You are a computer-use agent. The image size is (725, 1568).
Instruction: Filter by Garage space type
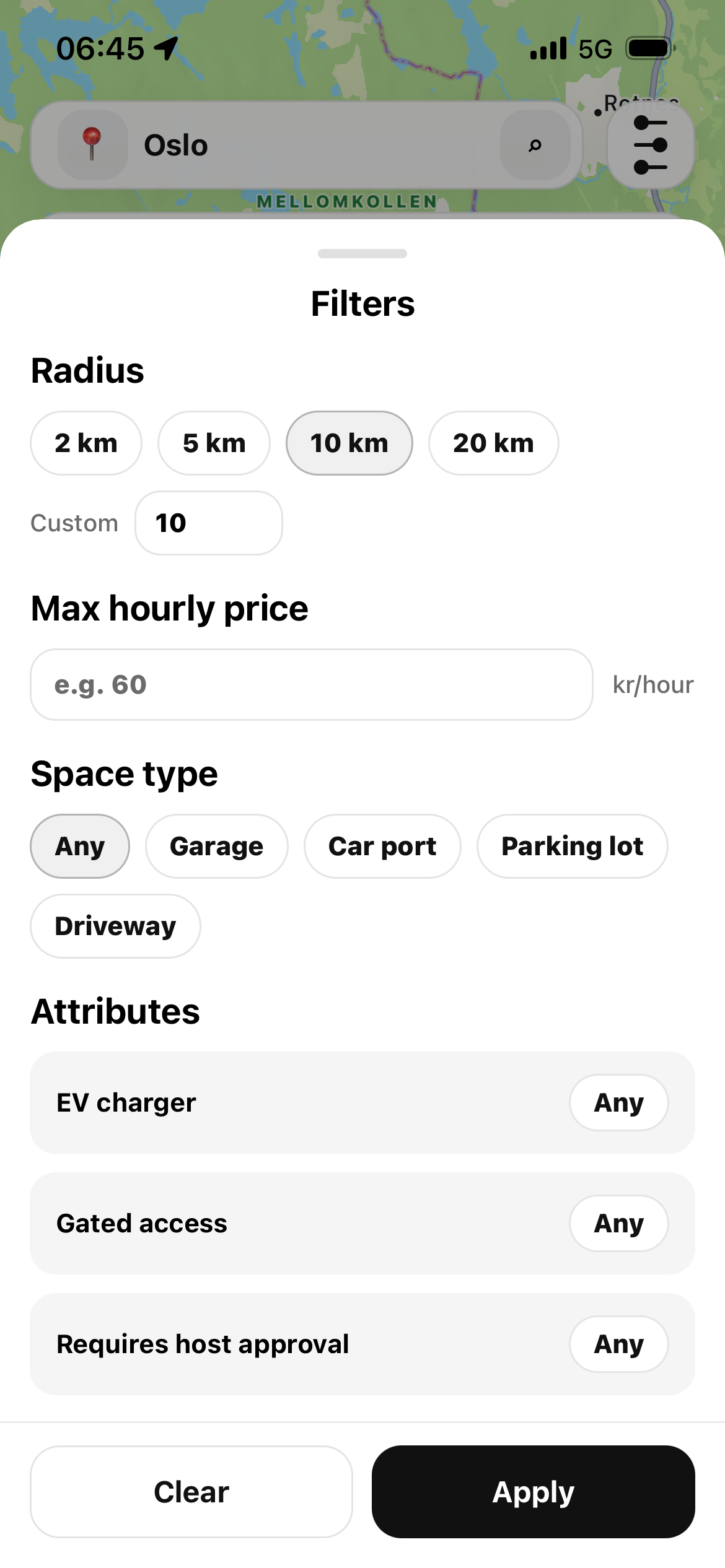tap(216, 847)
